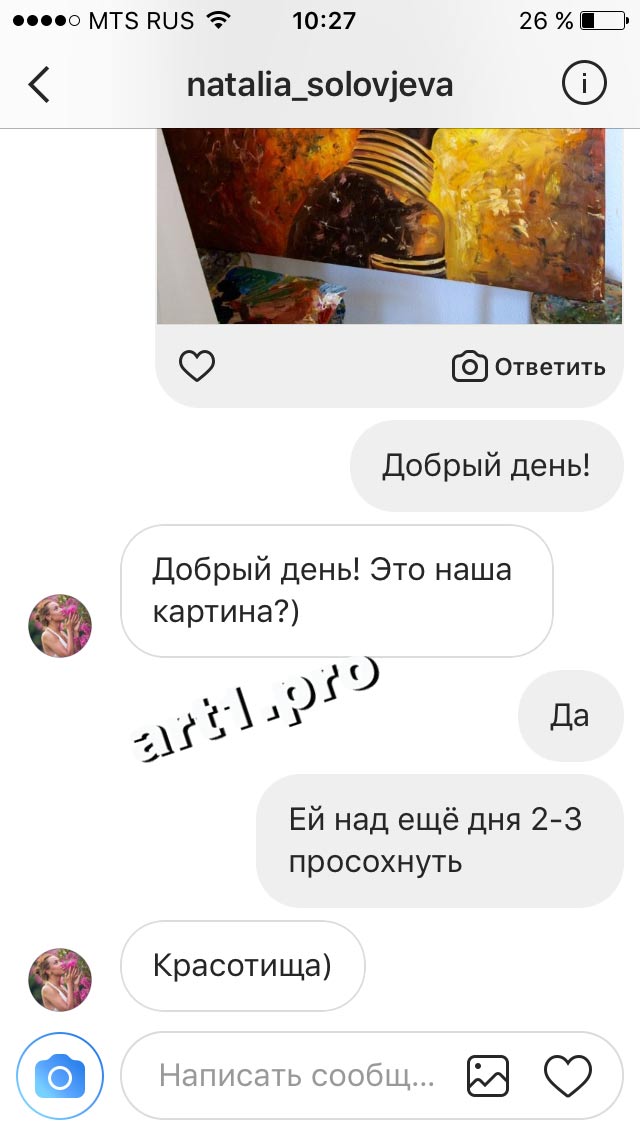Like the shared painting photo
This screenshot has width=640, height=1136.
tap(197, 366)
